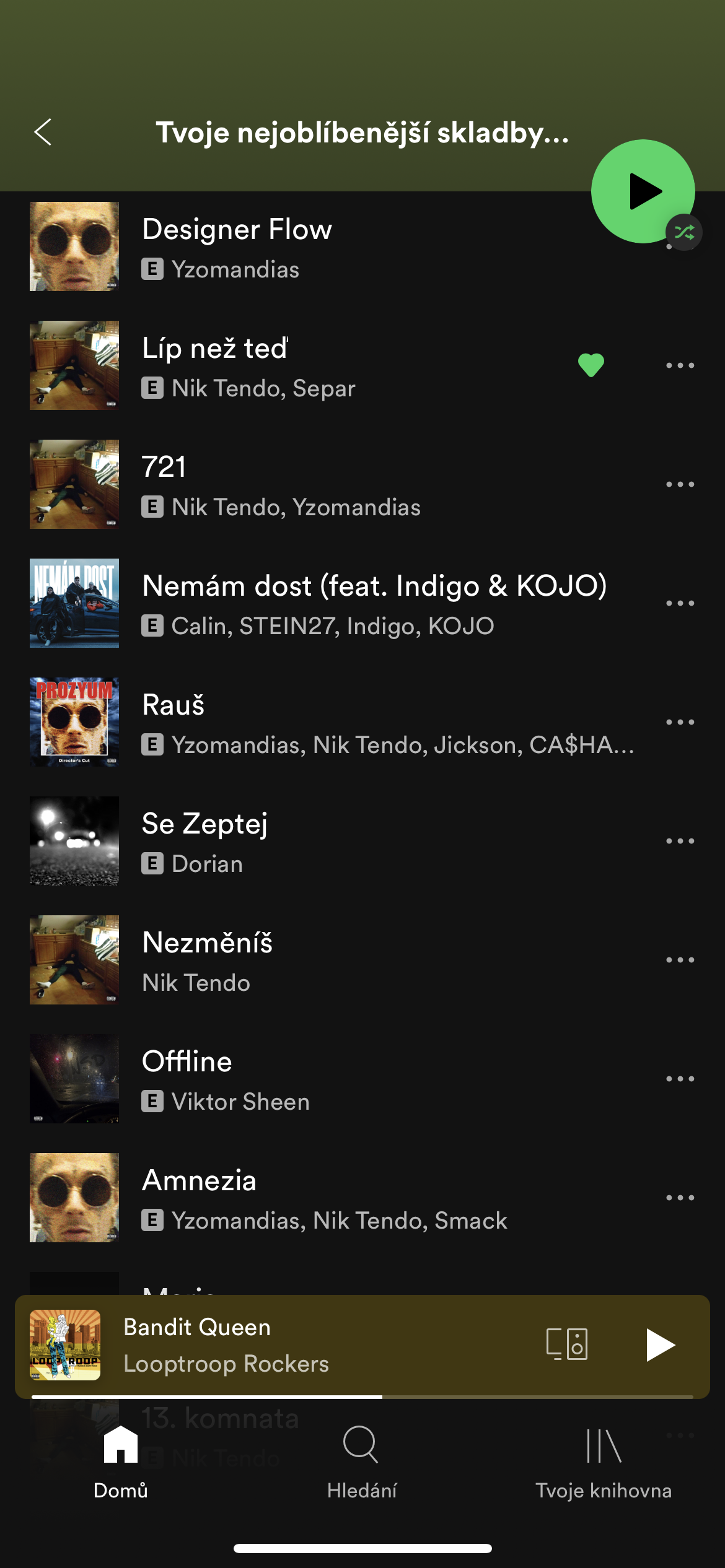Open more options for Amnezia

(x=680, y=1198)
